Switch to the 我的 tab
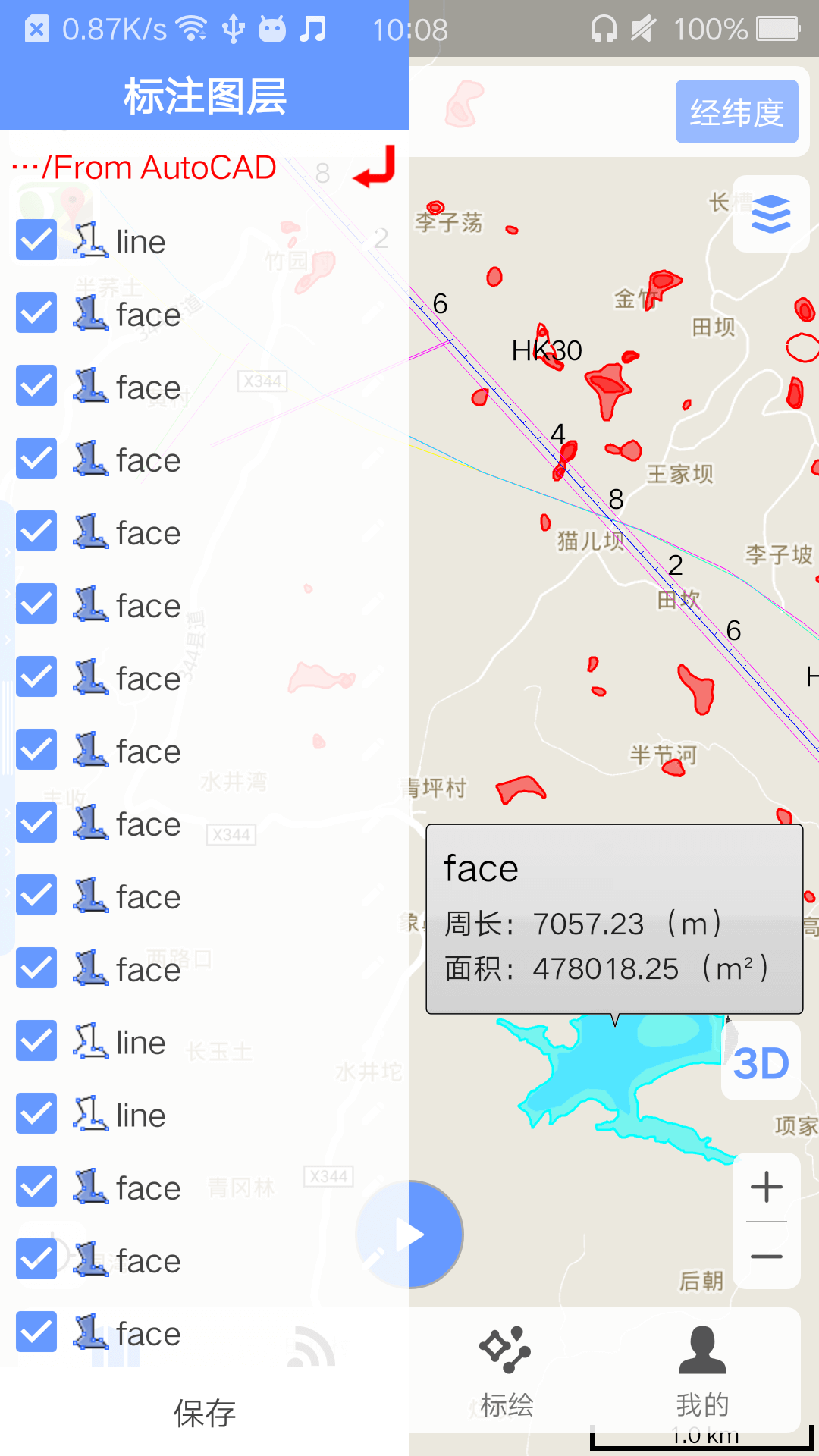819x1456 pixels. [x=702, y=1372]
